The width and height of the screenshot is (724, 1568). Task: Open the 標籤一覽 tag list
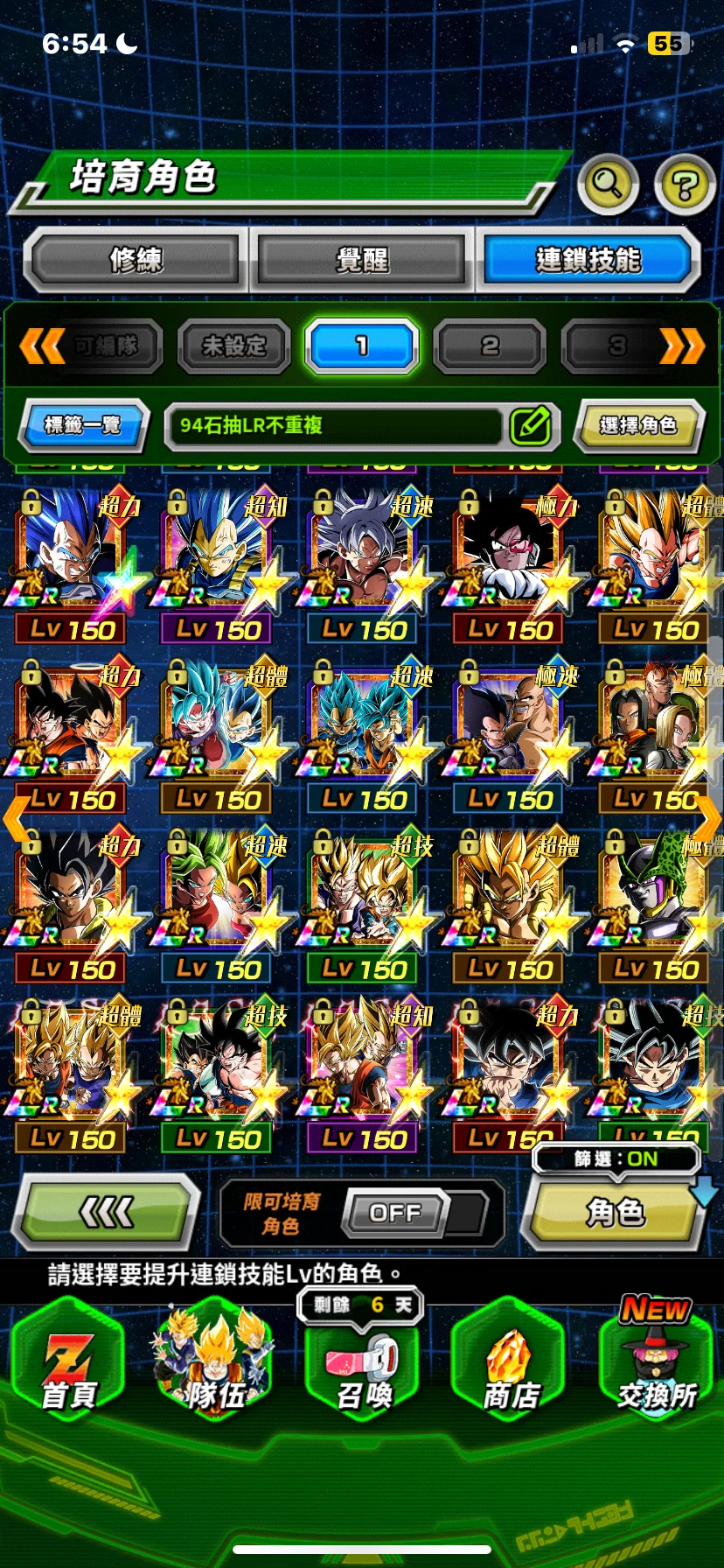pos(83,425)
